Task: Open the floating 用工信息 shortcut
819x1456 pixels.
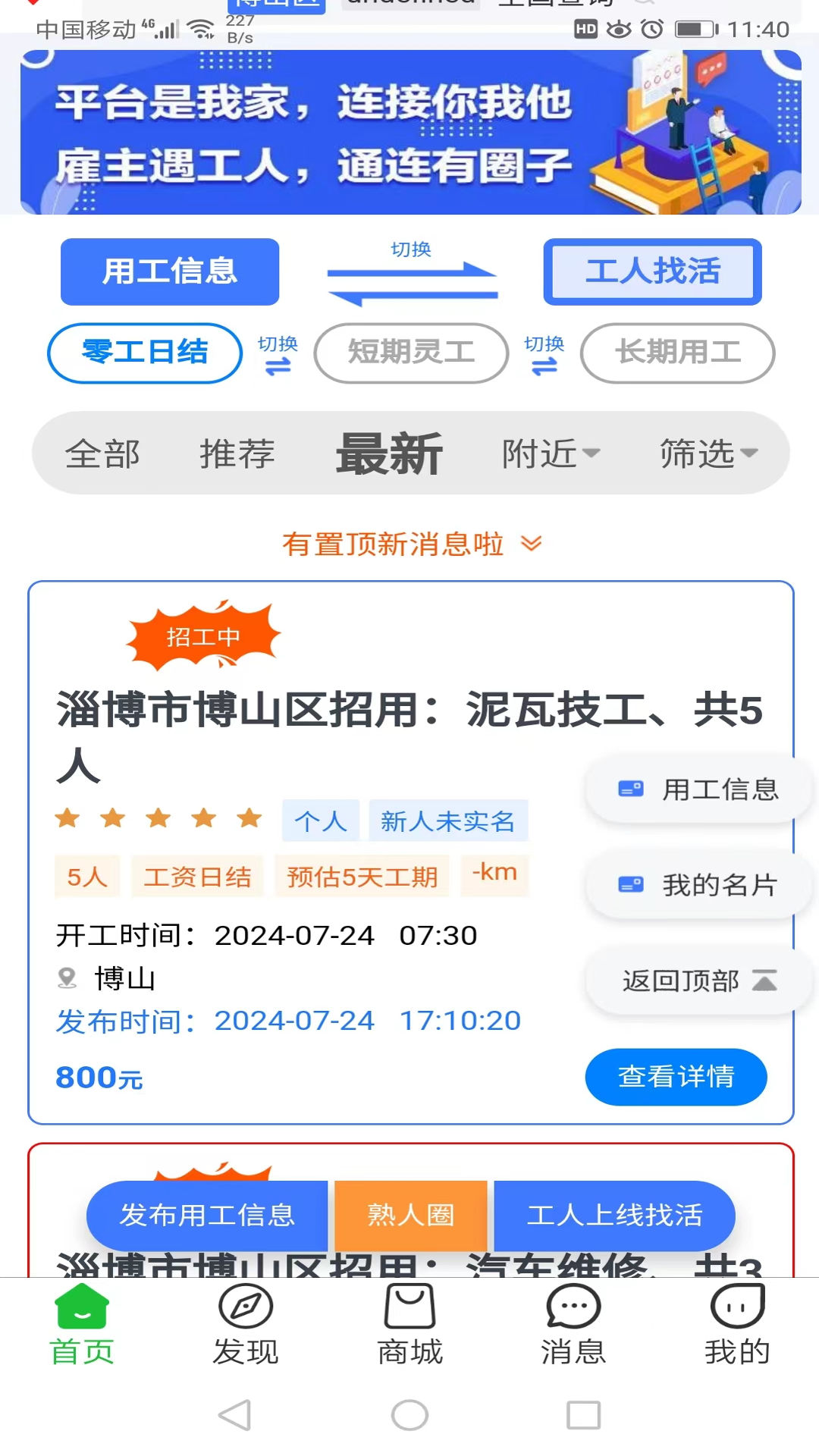Action: pos(698,789)
